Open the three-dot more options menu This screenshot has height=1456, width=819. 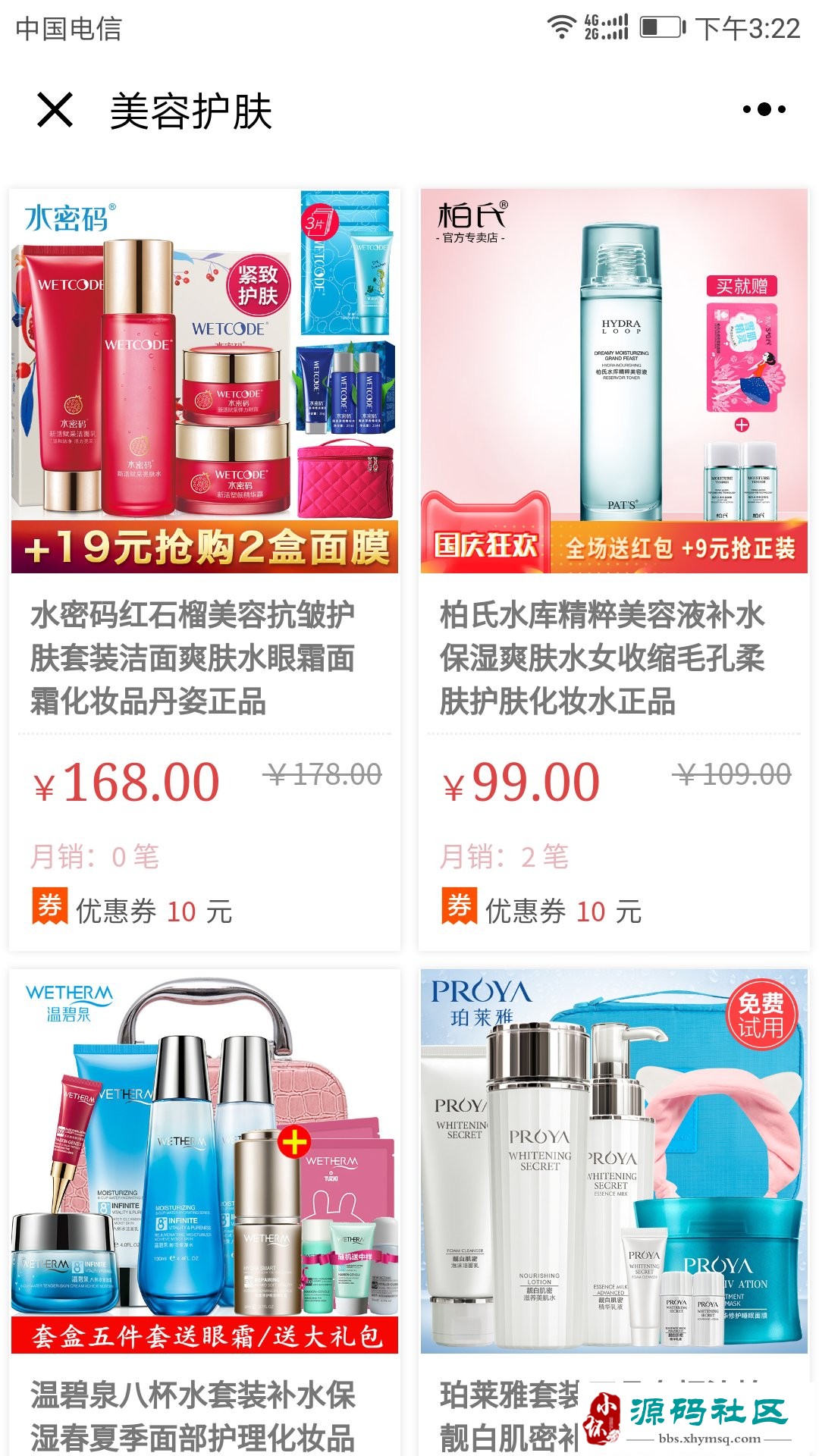point(764,110)
